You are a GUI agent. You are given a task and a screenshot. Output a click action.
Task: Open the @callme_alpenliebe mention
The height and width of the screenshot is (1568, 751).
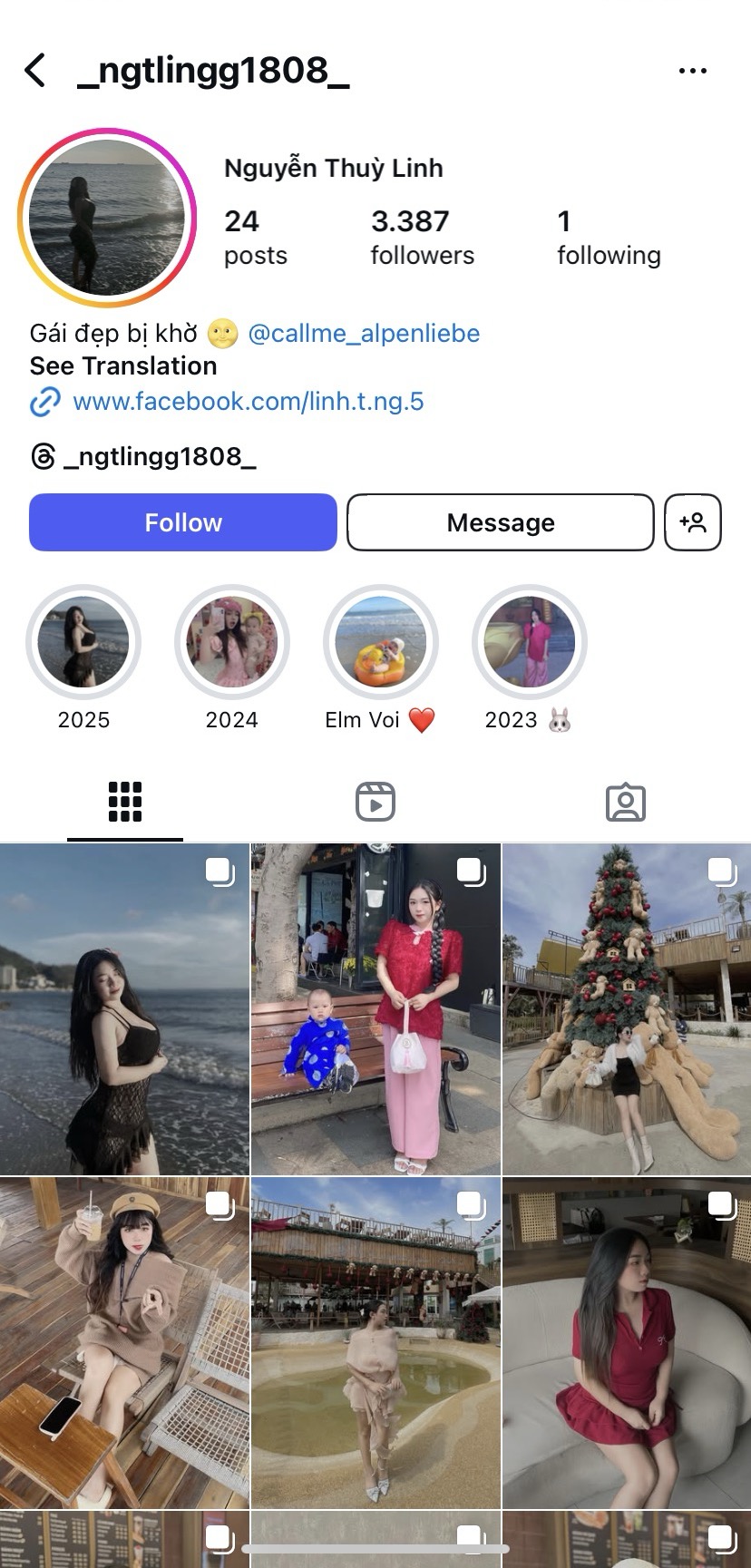pyautogui.click(x=364, y=334)
